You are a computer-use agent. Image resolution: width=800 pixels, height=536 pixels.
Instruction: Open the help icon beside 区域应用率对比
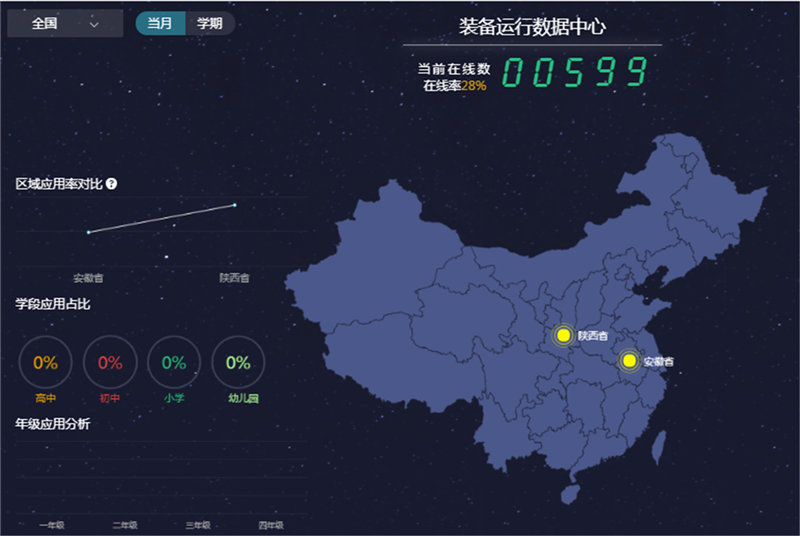(x=112, y=184)
